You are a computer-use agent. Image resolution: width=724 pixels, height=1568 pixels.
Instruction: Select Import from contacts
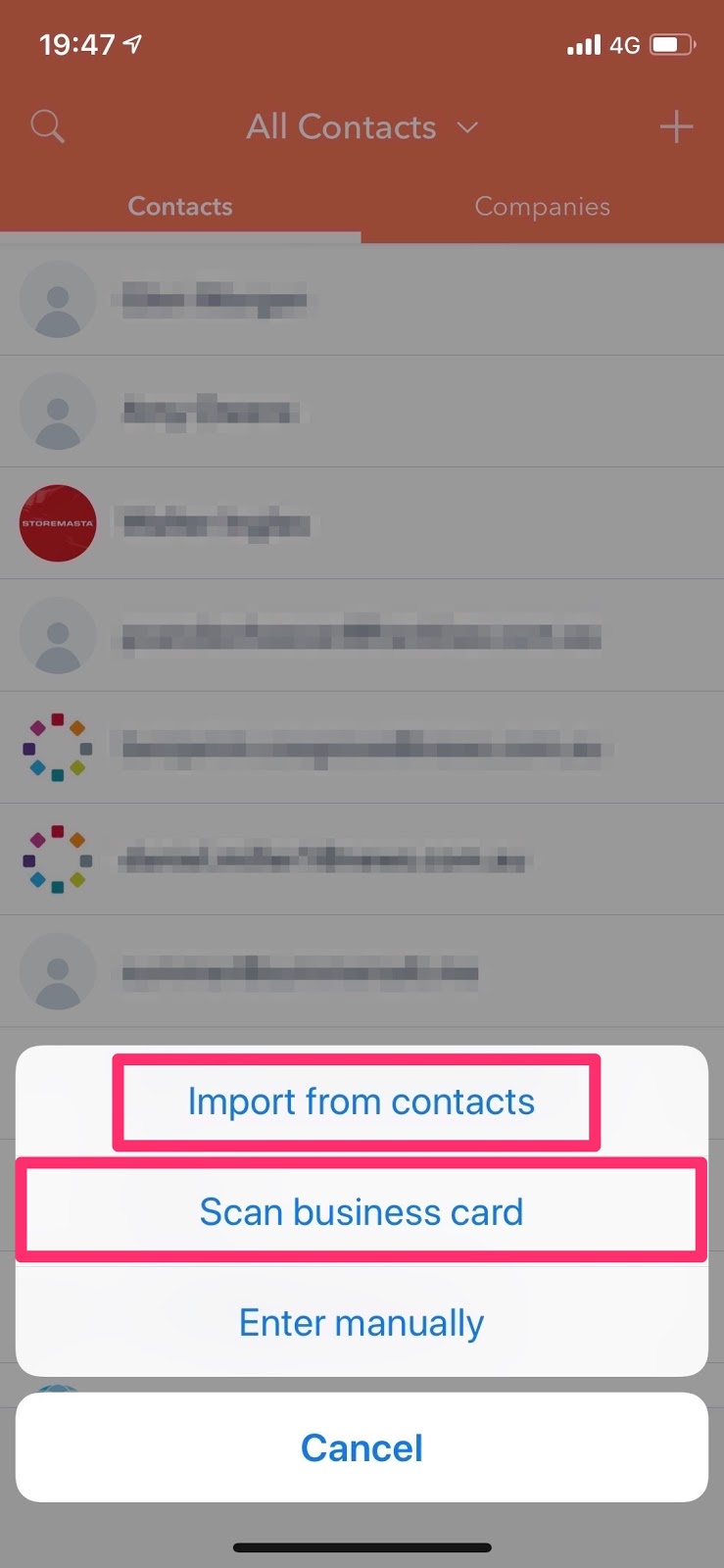point(361,1102)
